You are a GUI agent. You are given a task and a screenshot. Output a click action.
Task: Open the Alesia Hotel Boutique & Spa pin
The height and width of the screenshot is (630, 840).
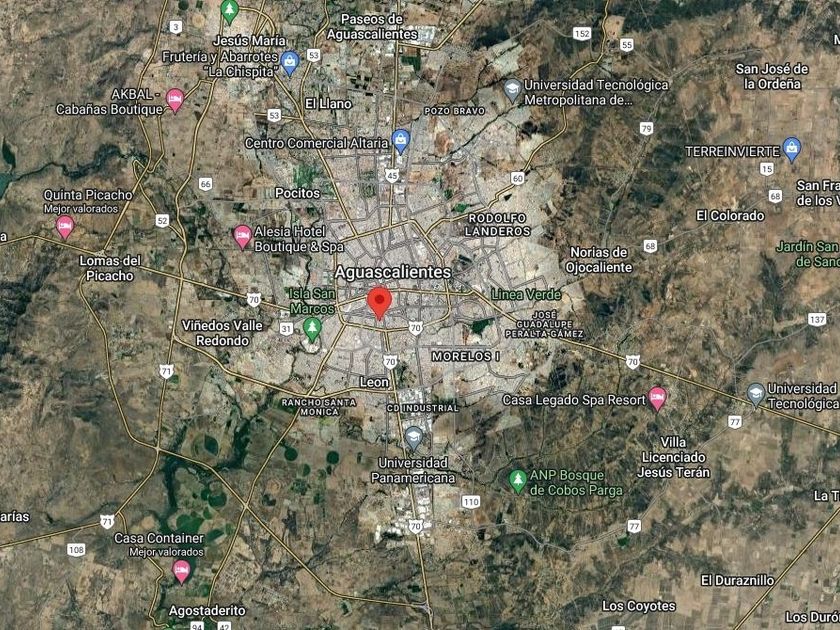[x=242, y=237]
